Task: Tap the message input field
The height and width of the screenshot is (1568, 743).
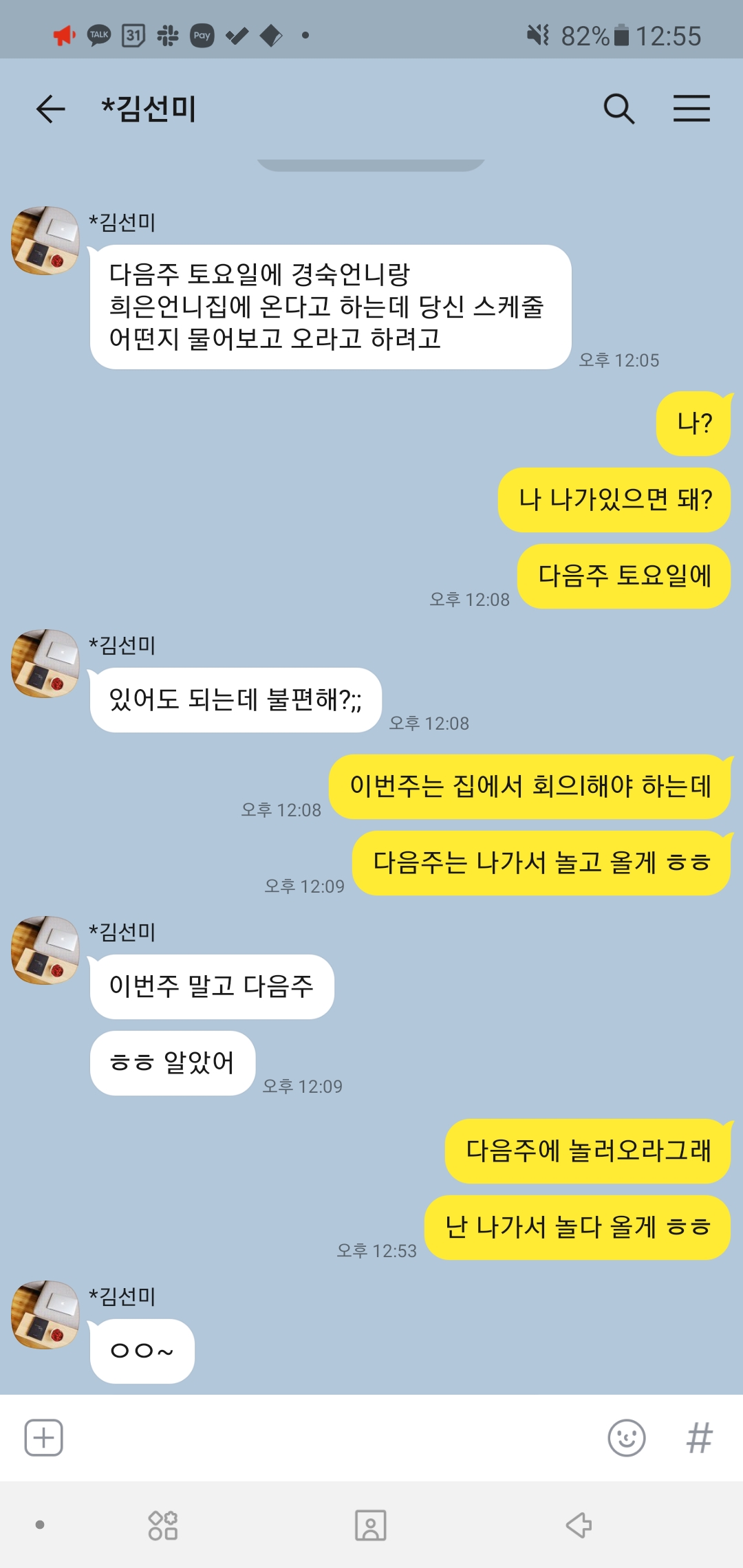Action: click(330, 1437)
